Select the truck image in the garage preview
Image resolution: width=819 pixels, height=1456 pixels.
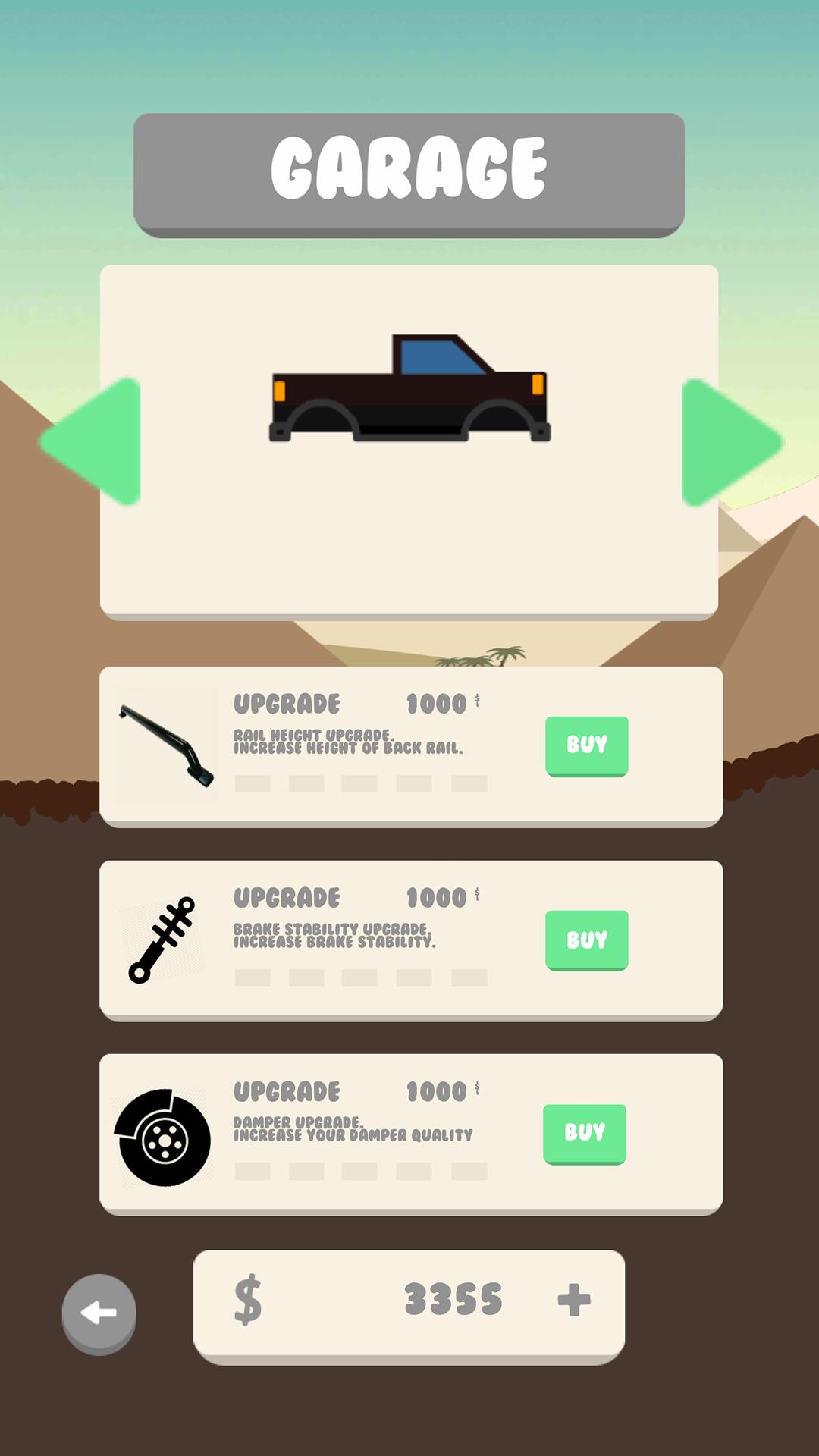tap(409, 387)
